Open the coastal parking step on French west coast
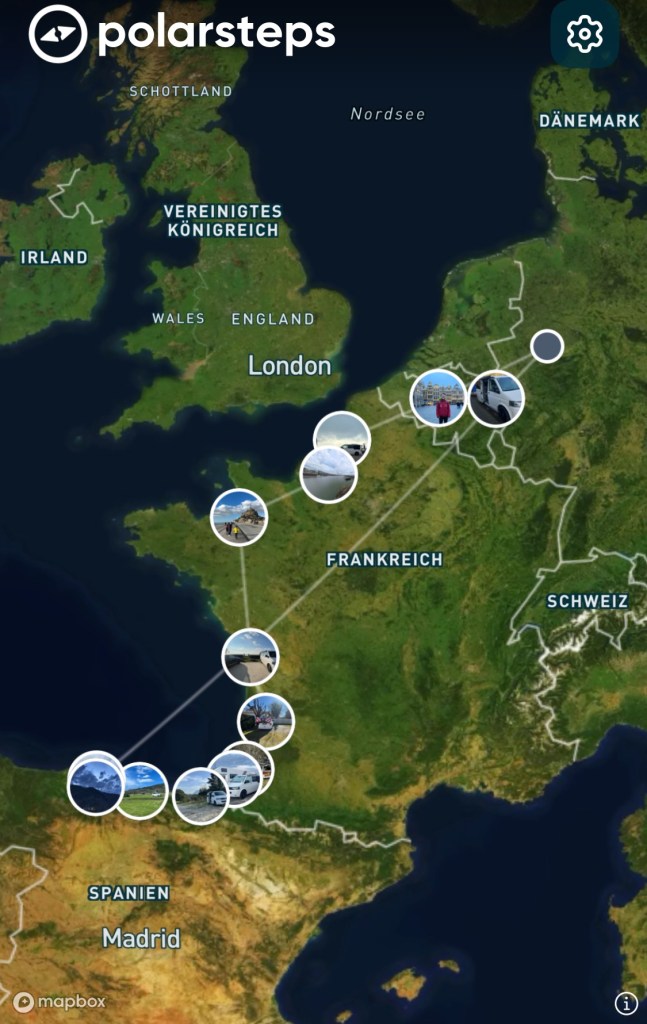 [x=250, y=656]
